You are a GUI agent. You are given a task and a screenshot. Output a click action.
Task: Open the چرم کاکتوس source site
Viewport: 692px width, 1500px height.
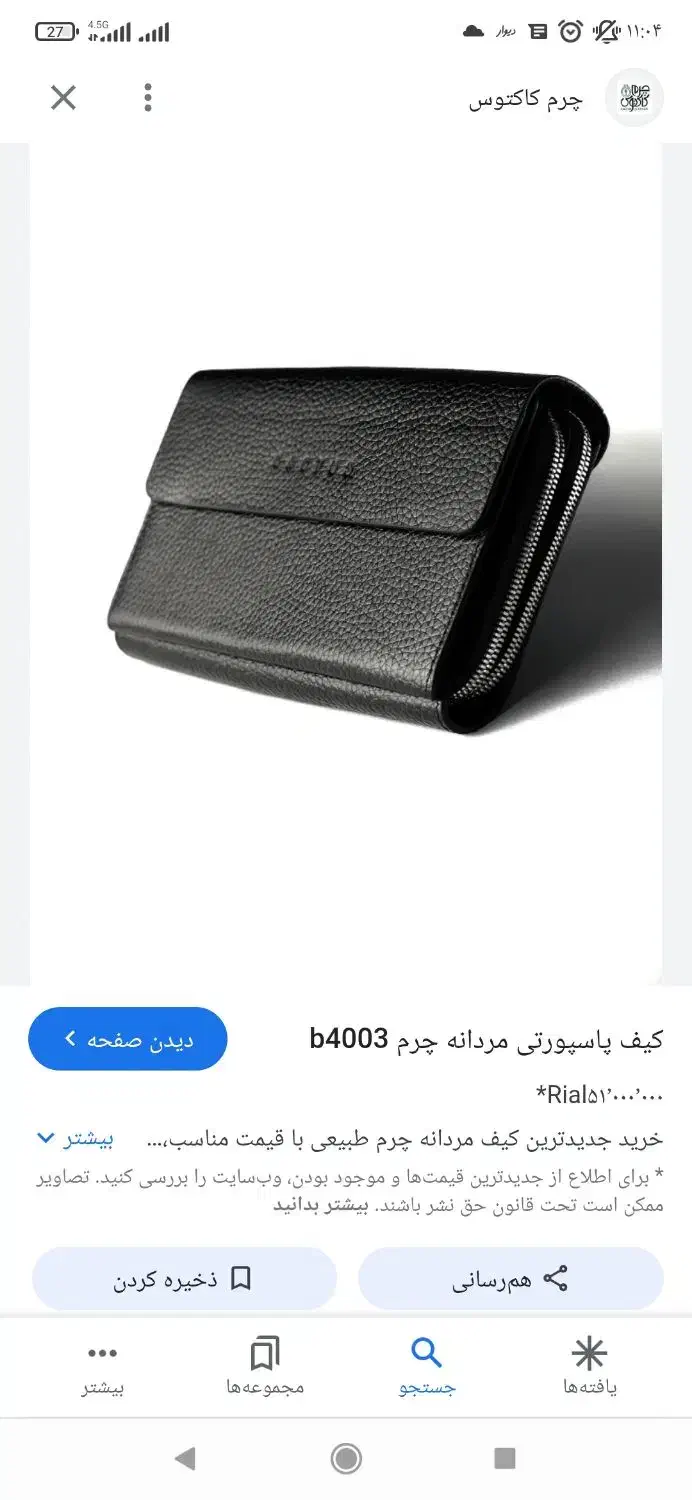point(565,99)
